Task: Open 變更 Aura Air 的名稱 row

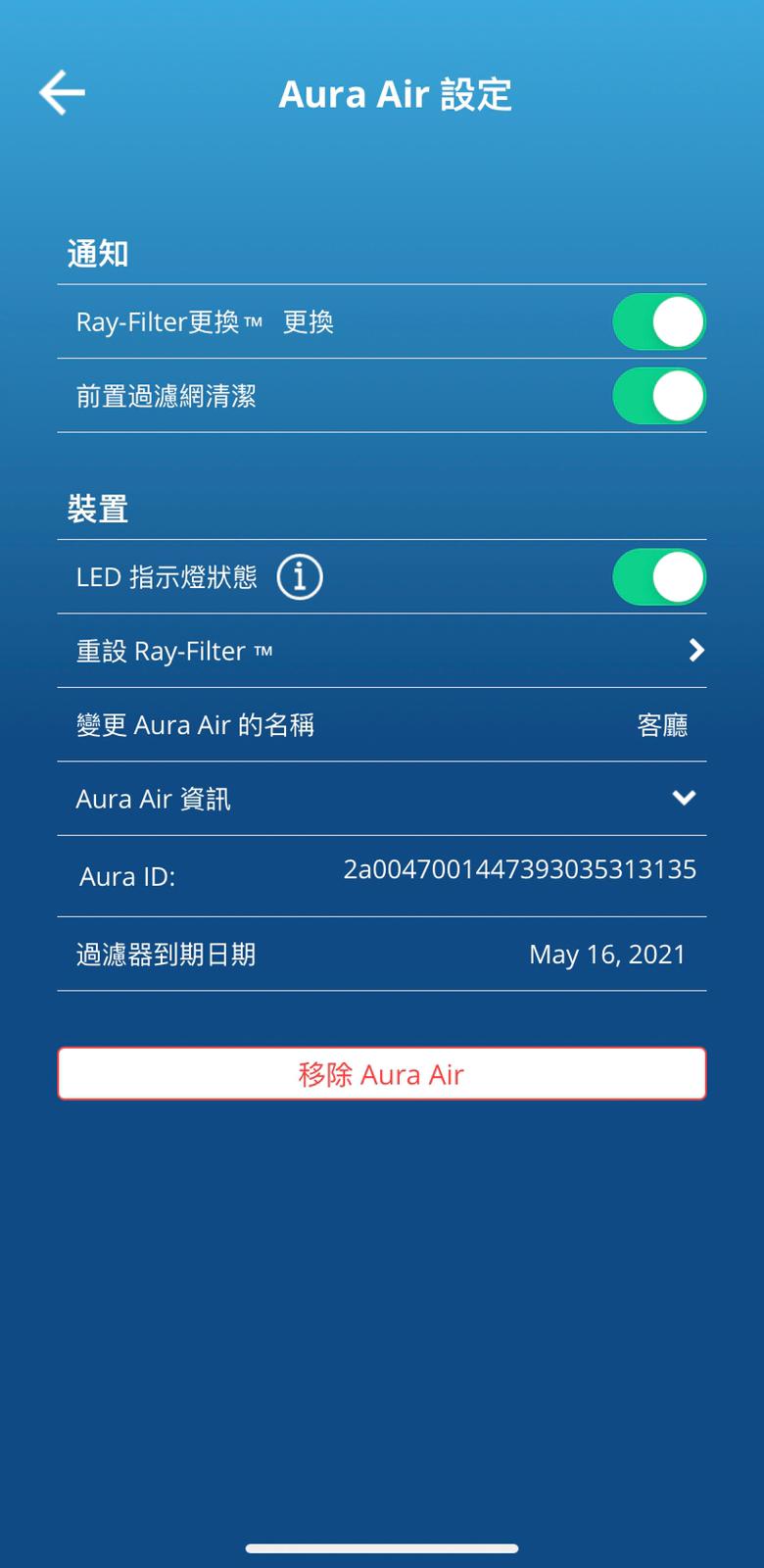Action: click(382, 725)
